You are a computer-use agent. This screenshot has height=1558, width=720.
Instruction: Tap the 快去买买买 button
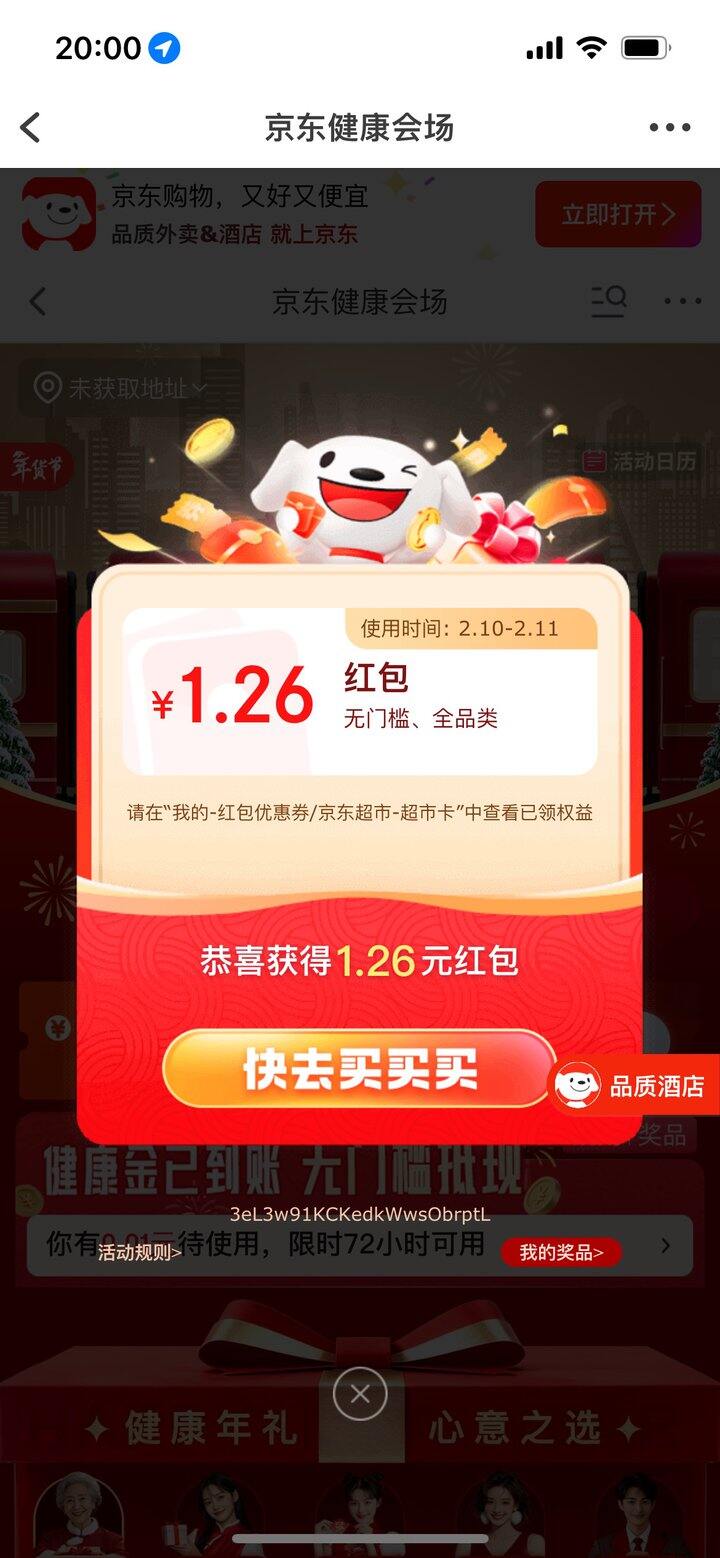359,1070
